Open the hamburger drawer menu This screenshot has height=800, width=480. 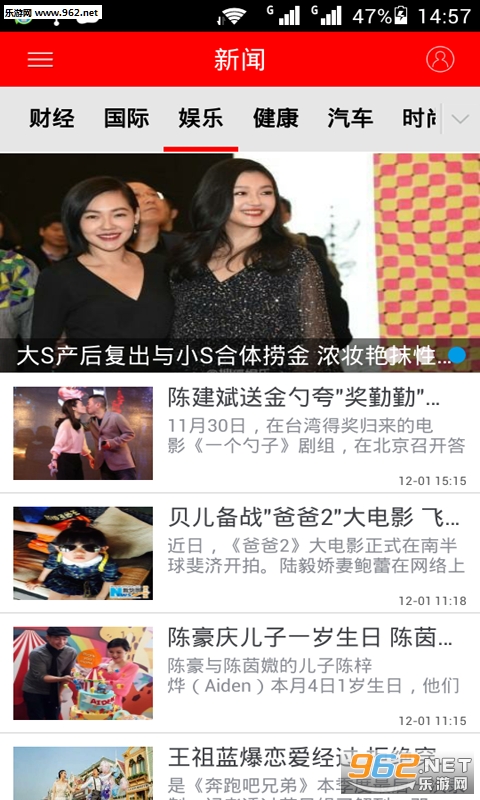tap(40, 59)
